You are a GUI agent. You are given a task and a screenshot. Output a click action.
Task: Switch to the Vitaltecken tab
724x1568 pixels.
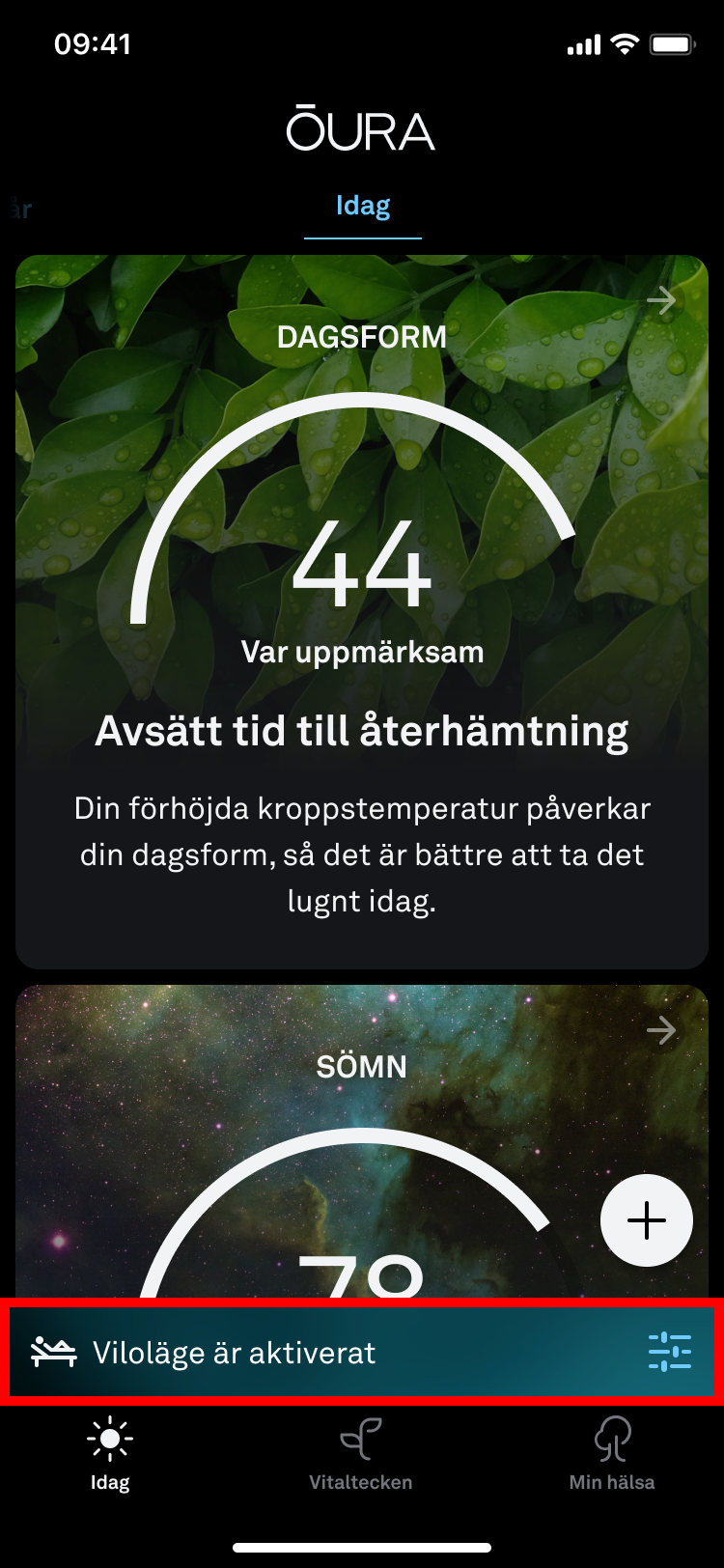(x=361, y=1455)
